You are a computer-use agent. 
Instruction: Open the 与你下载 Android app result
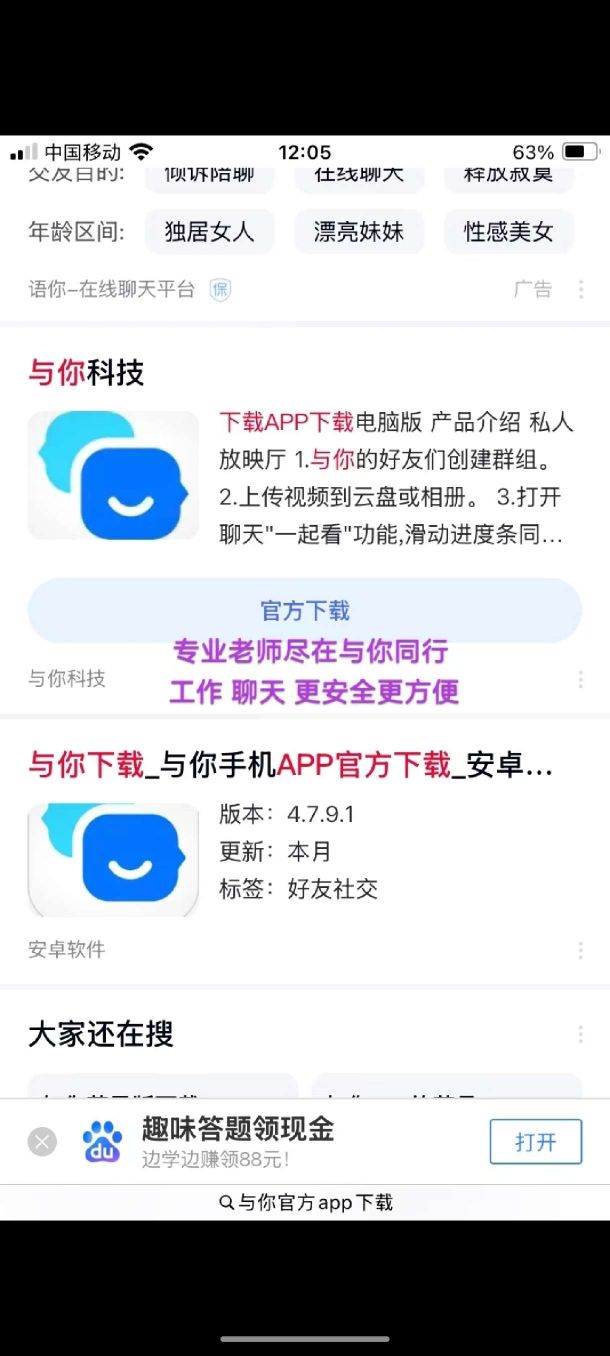tap(290, 766)
